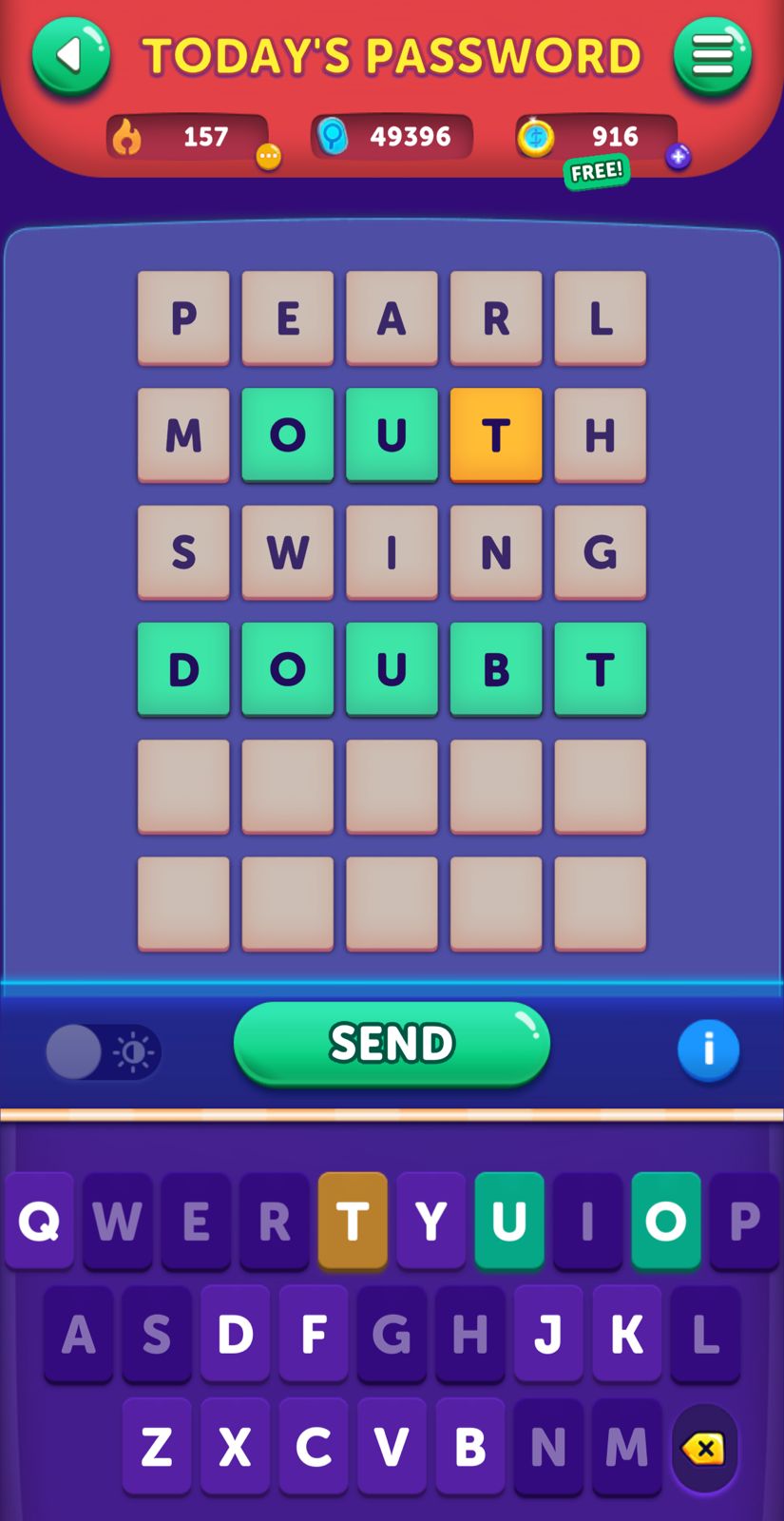Tap the SEND button
Screen dimensions: 784x1521
coord(392,1044)
